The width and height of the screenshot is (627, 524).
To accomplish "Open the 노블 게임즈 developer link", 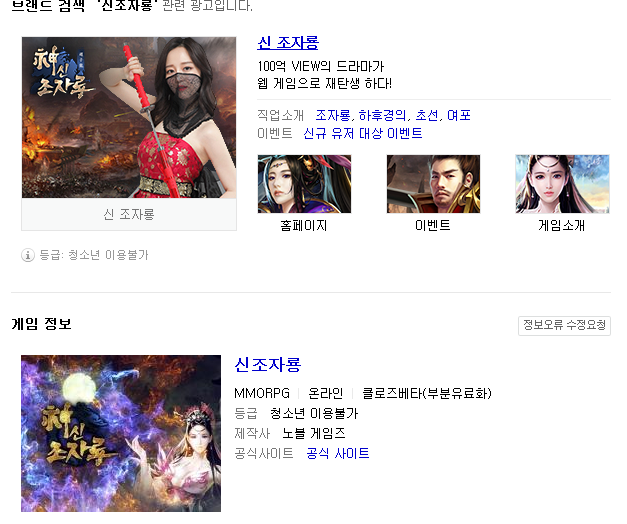I will [313, 434].
